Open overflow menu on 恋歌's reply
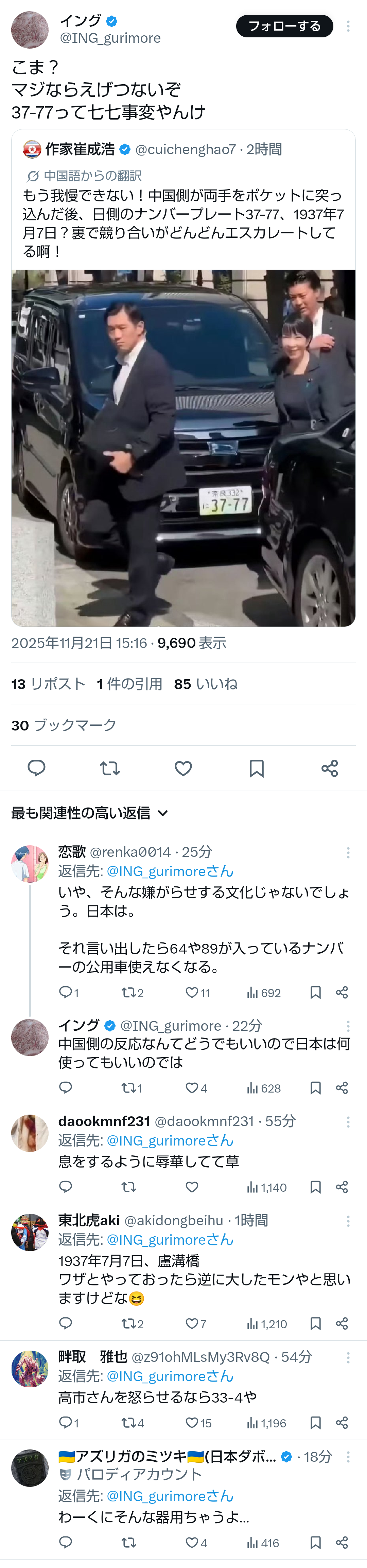Viewport: 367px width, 1568px height. pos(348,852)
